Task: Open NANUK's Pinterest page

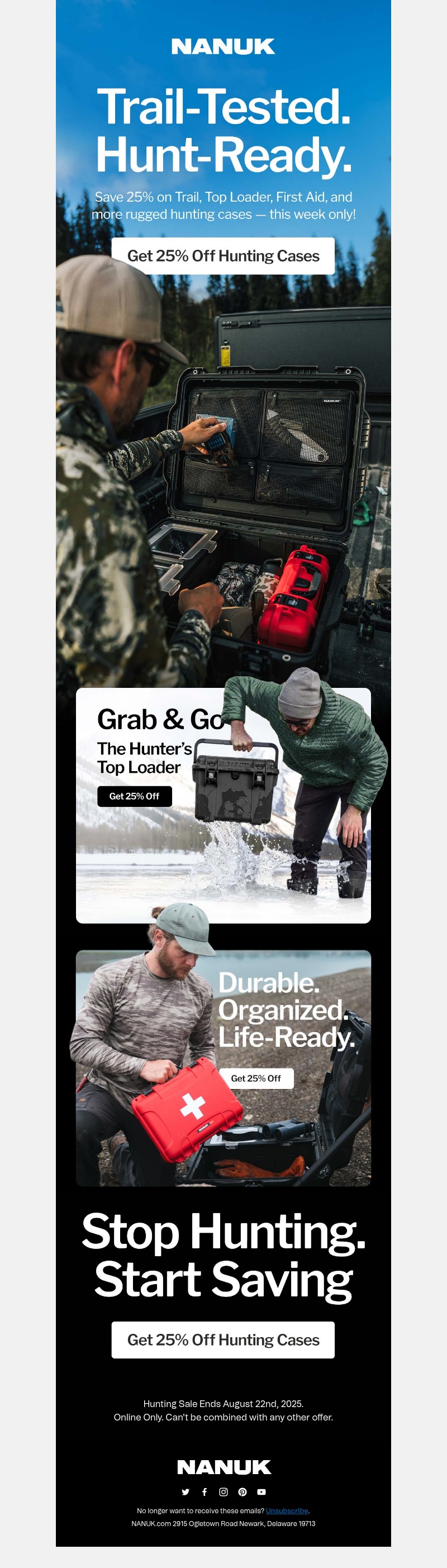Action: (x=242, y=1492)
